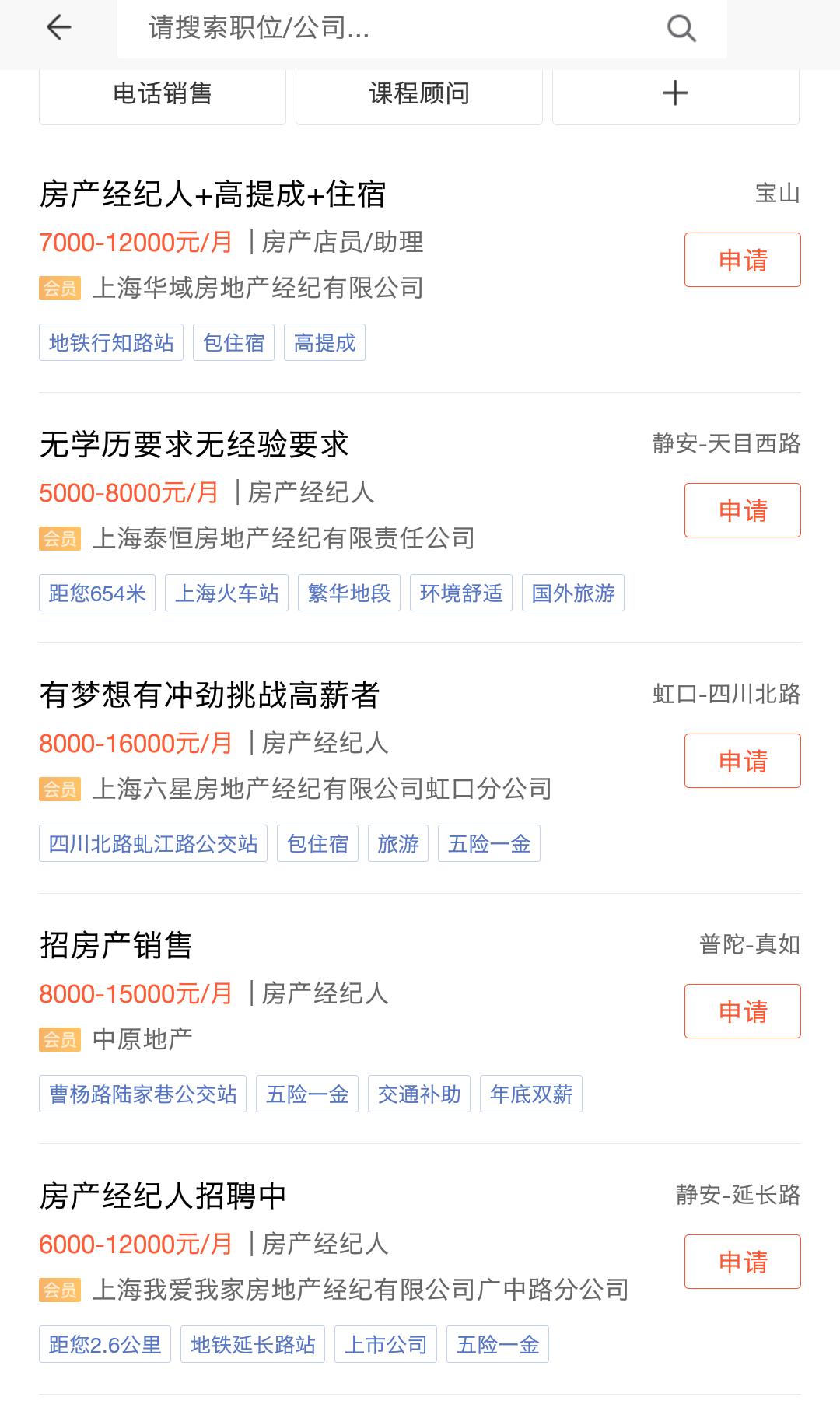Tap the 距您2.6公里 distance tag
Screen dimensions: 840x1404
click(x=105, y=1344)
